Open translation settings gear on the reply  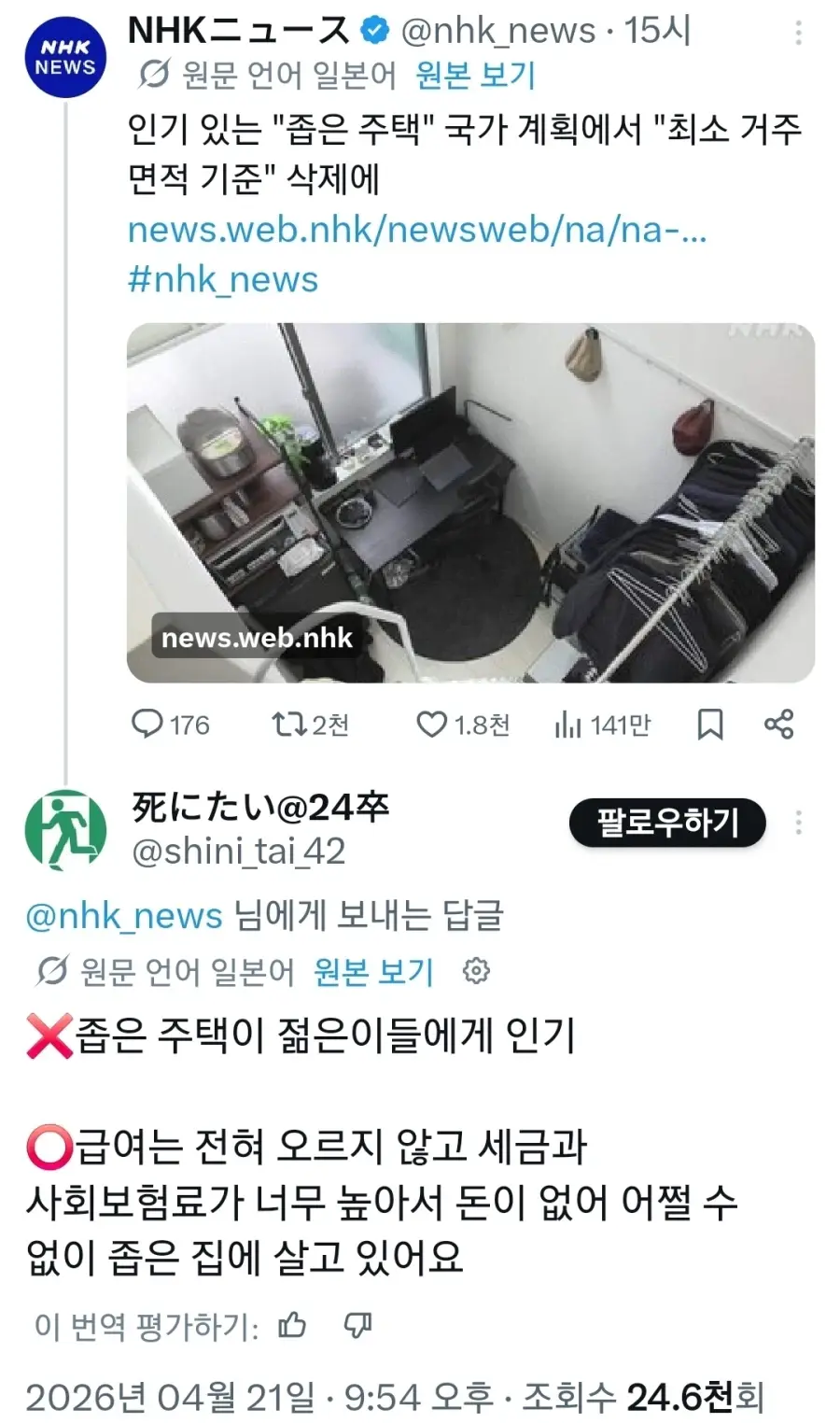click(x=478, y=971)
